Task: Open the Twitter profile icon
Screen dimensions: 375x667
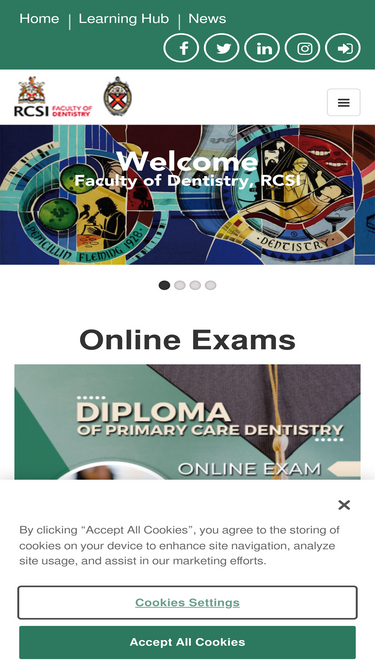Action: pyautogui.click(x=222, y=48)
